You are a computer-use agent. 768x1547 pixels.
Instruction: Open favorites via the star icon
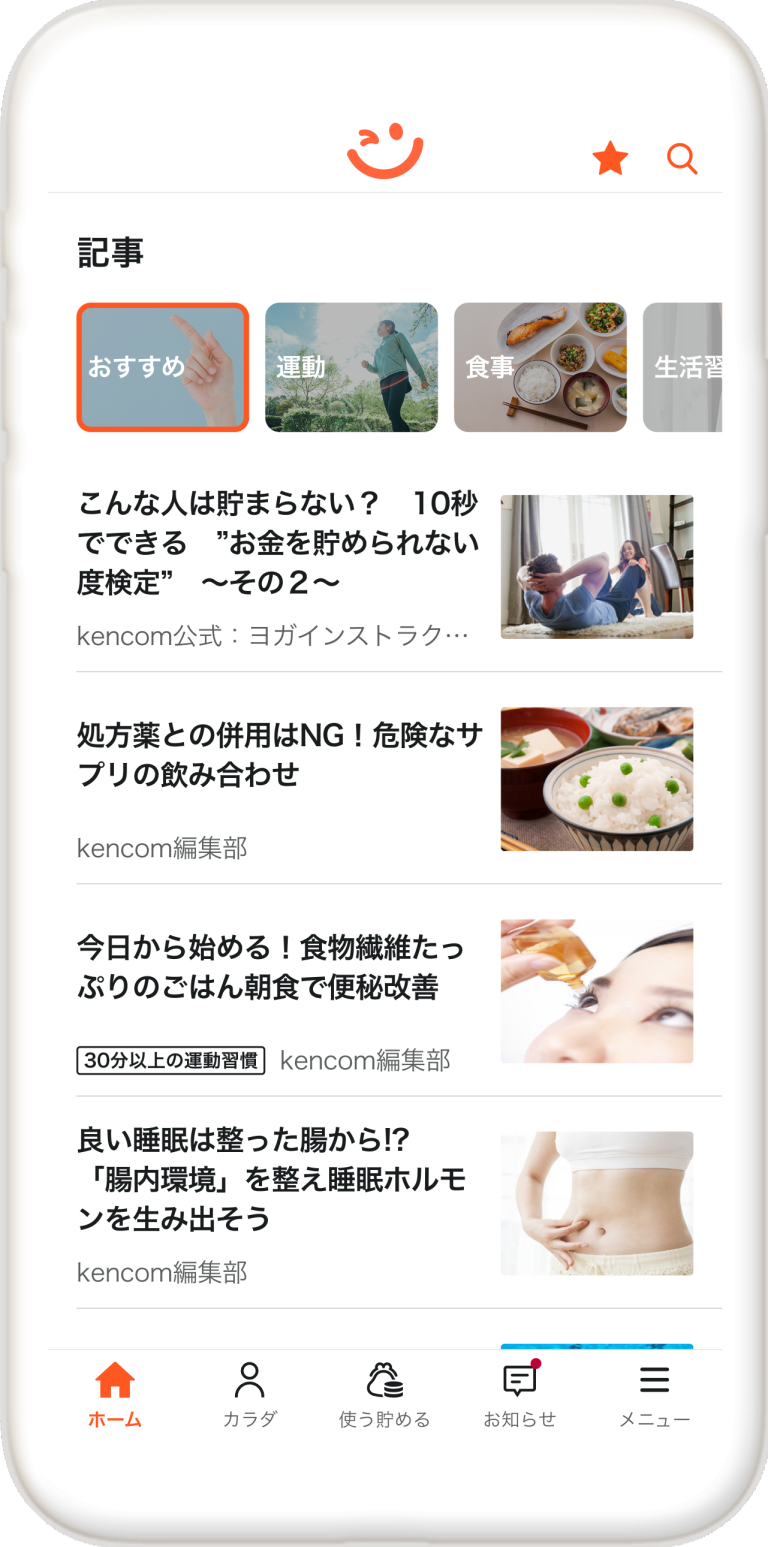[610, 158]
